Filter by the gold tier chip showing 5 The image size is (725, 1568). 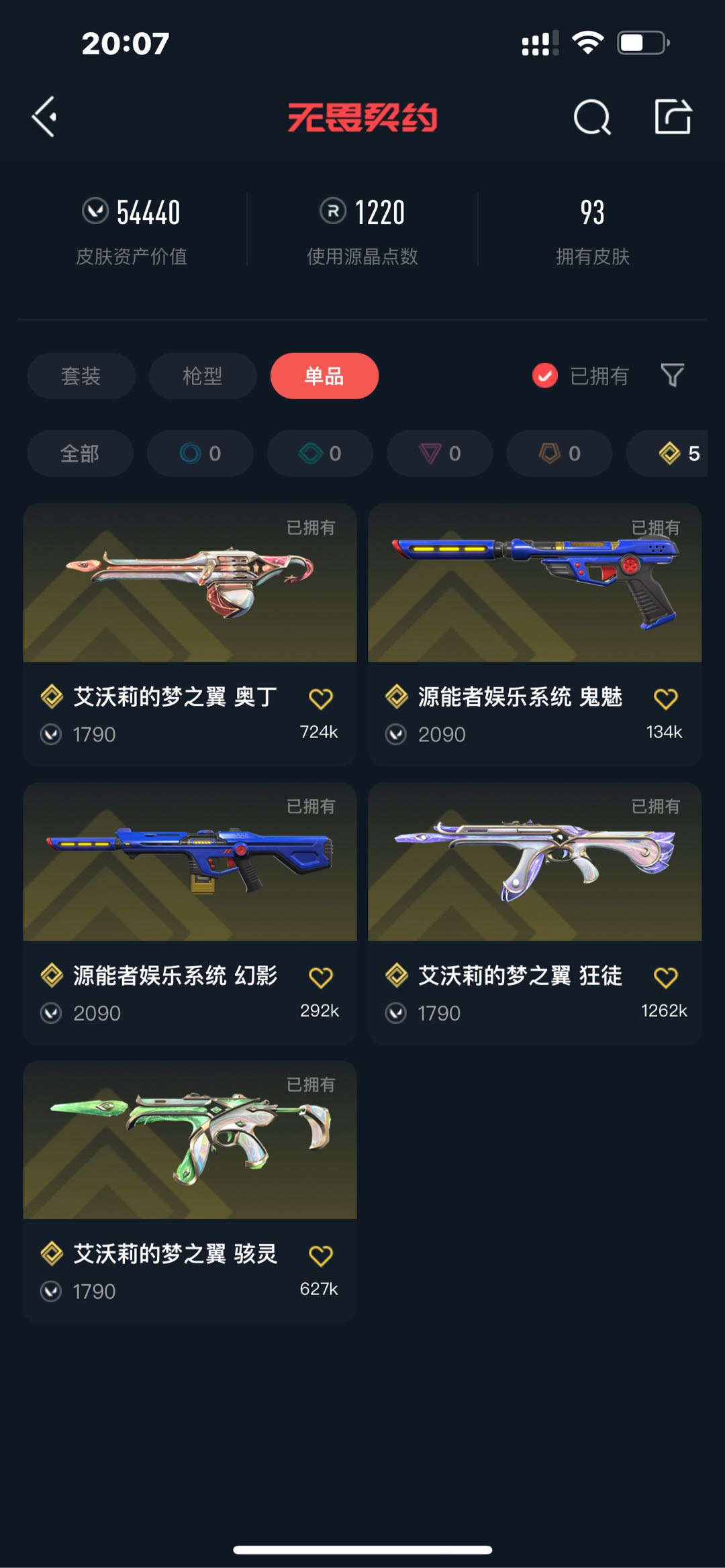coord(678,454)
